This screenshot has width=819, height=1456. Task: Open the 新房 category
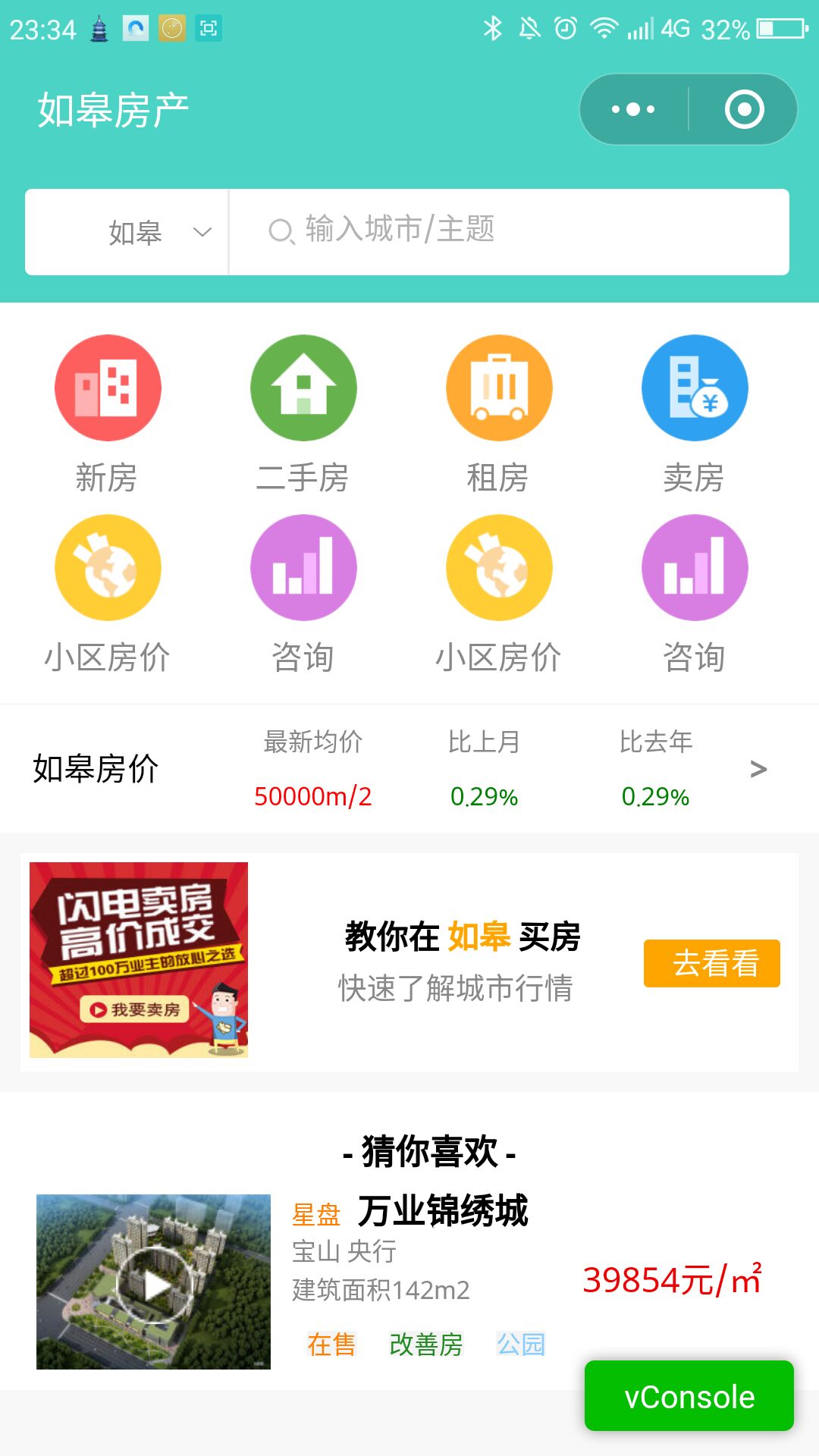[x=107, y=414]
